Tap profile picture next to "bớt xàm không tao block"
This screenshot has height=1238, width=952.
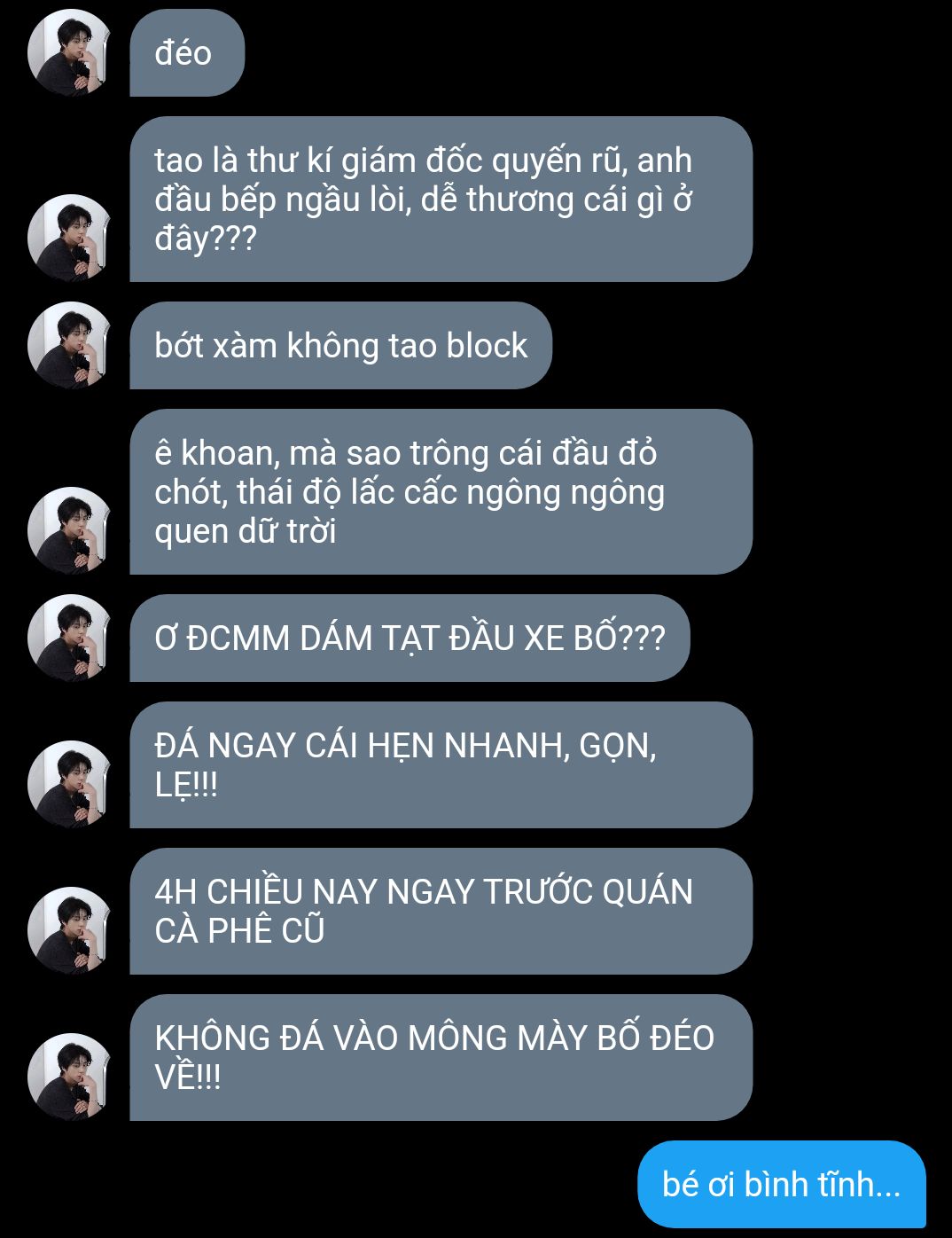point(71,345)
